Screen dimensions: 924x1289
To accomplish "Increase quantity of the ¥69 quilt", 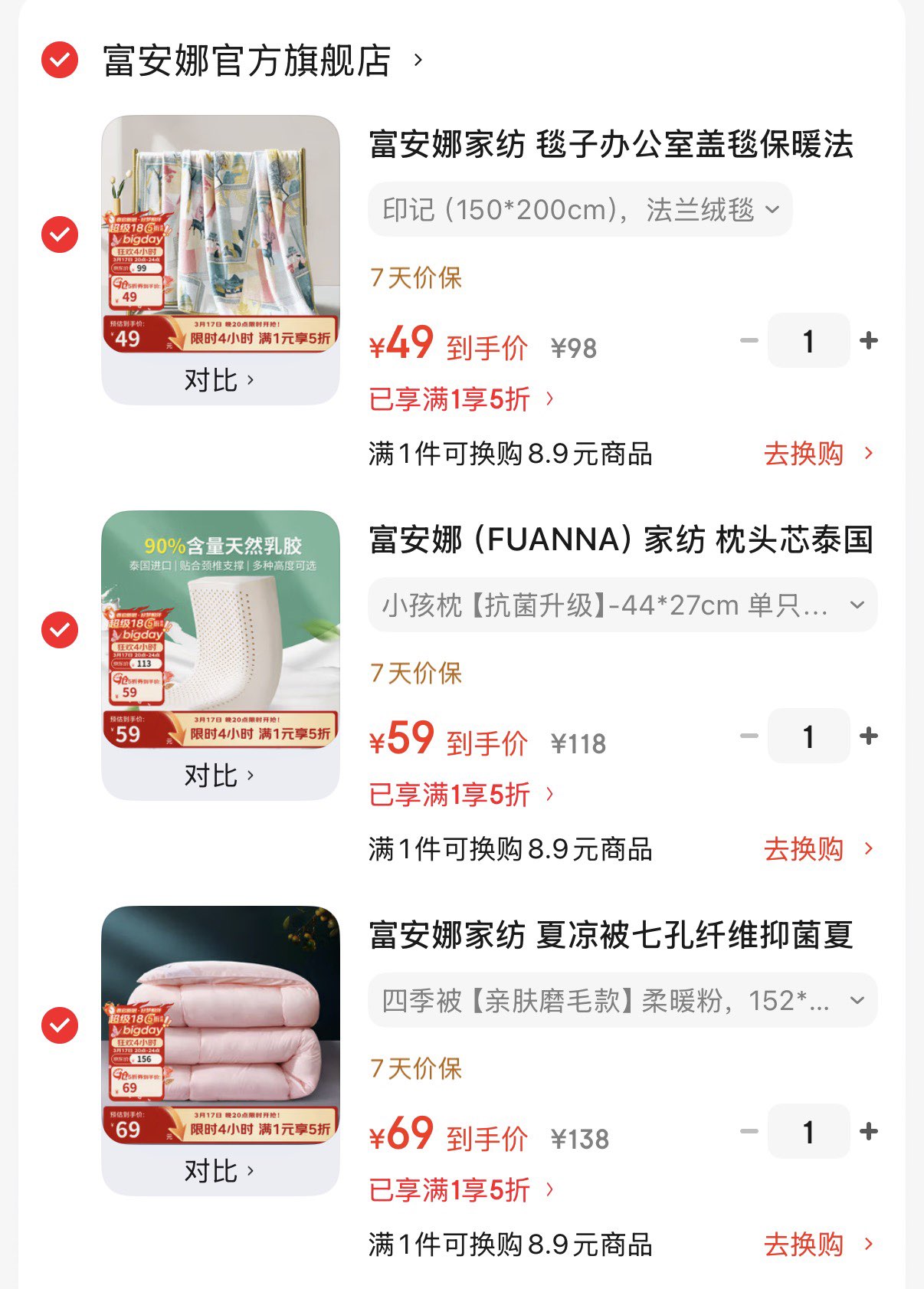I will 869,1132.
